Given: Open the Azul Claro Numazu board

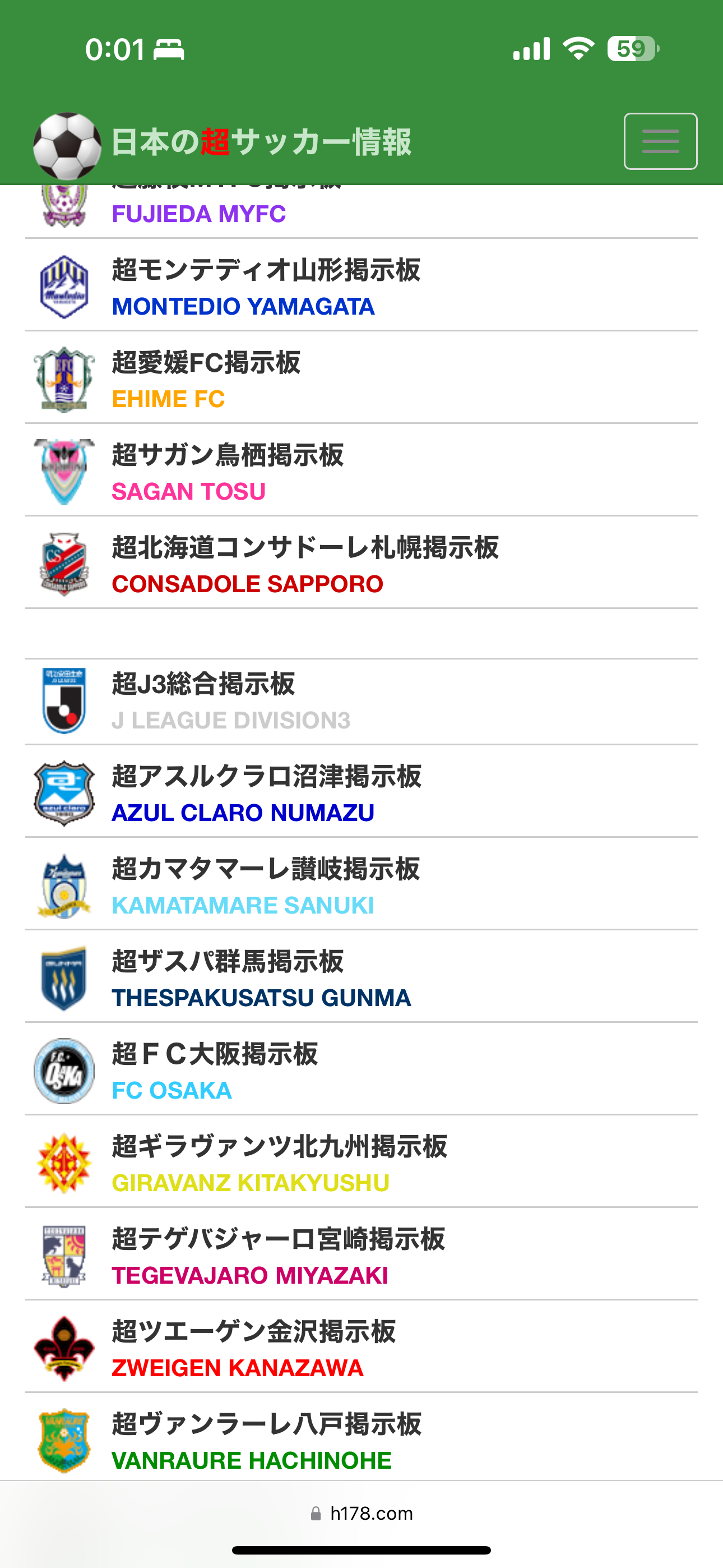Looking at the screenshot, I should 265,792.
